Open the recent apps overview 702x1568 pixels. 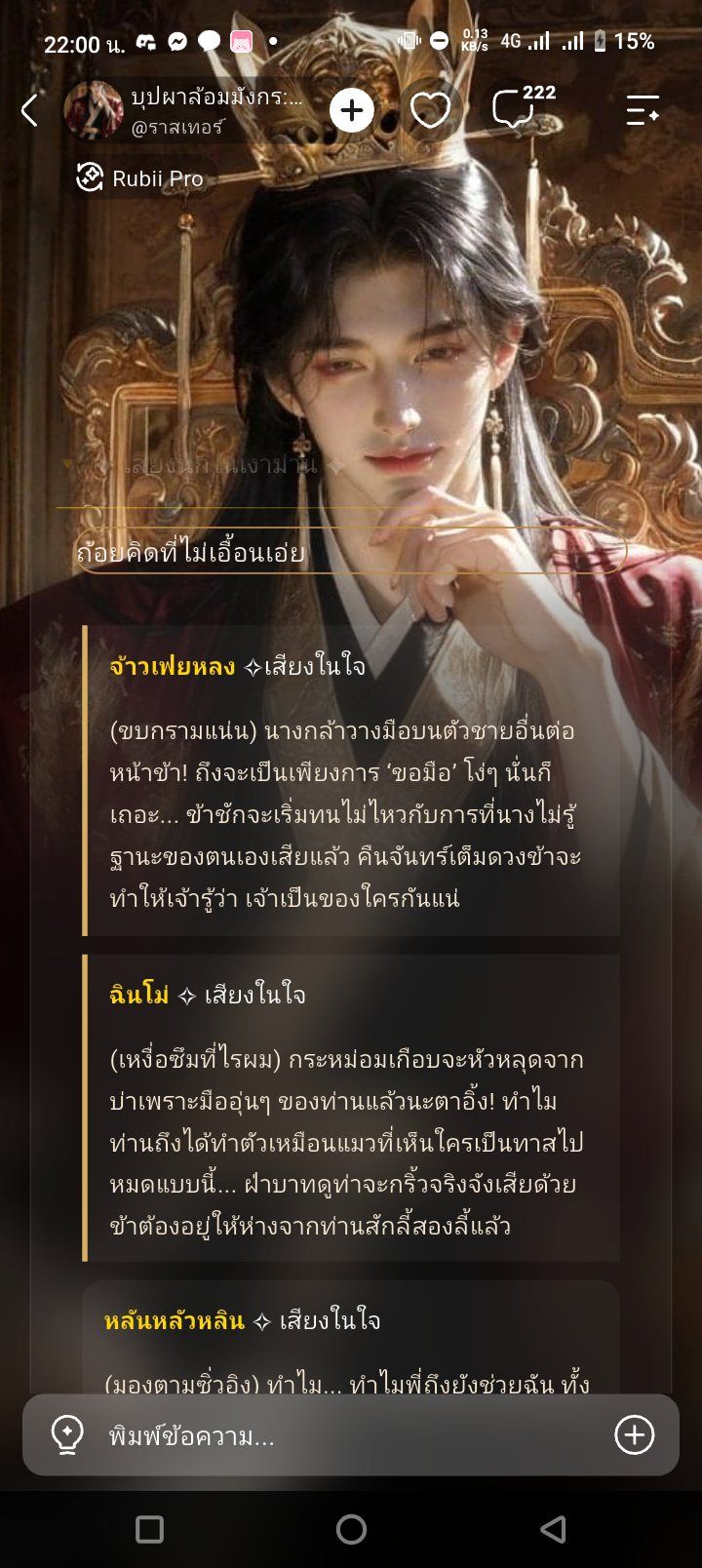pos(149,1529)
